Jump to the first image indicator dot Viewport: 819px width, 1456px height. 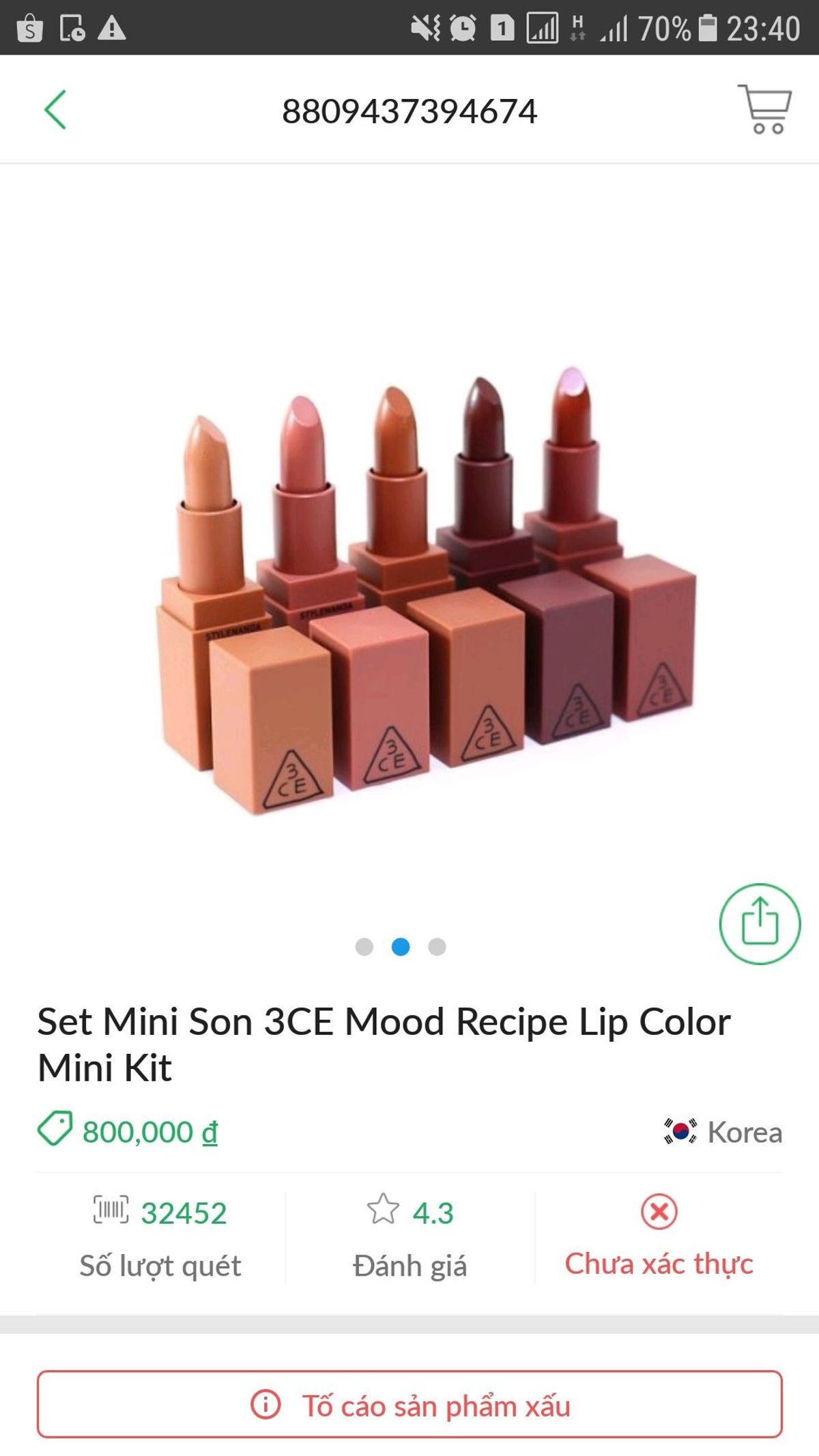point(364,947)
